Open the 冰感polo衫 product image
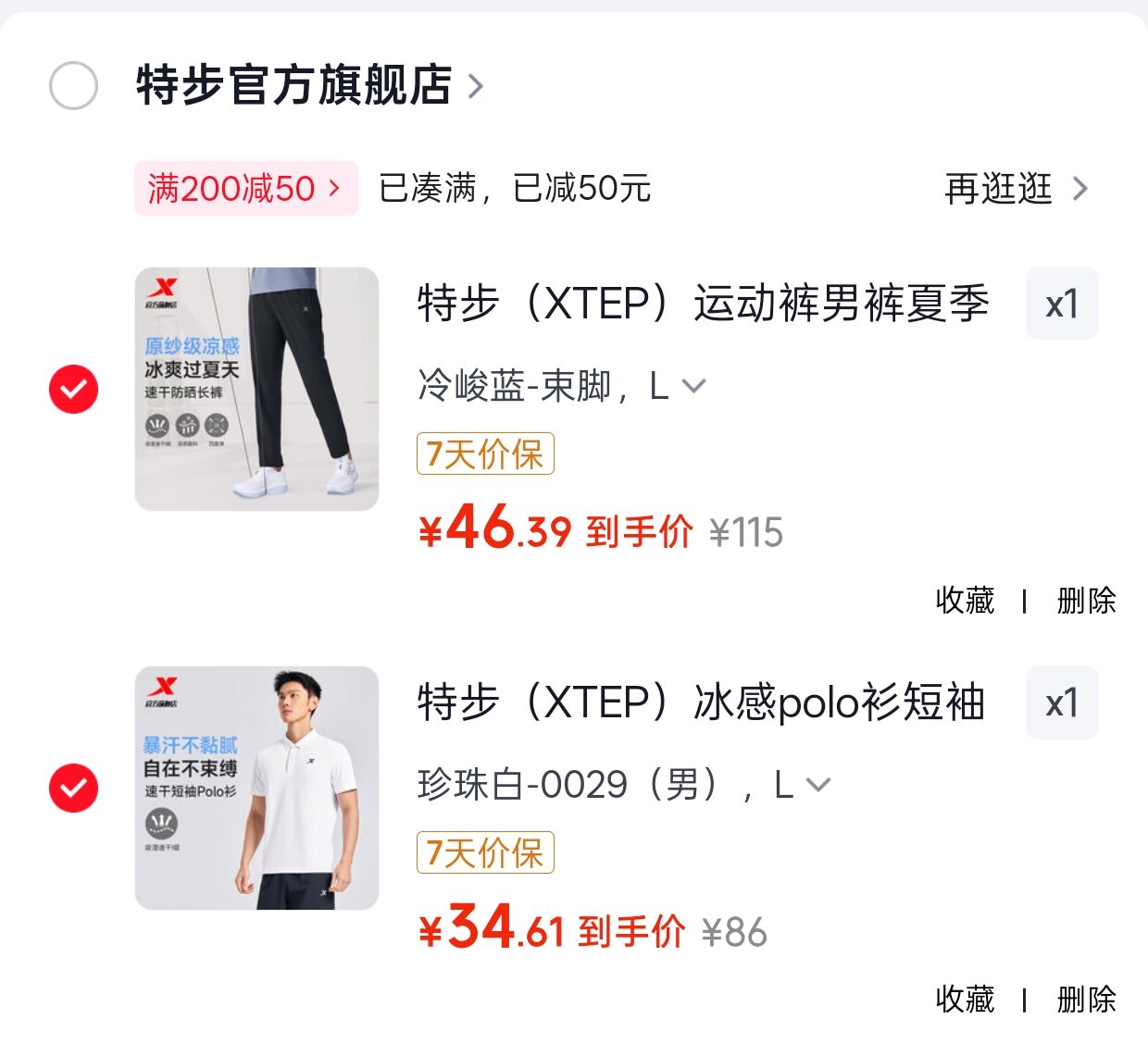The image size is (1148, 1044). pyautogui.click(x=256, y=788)
